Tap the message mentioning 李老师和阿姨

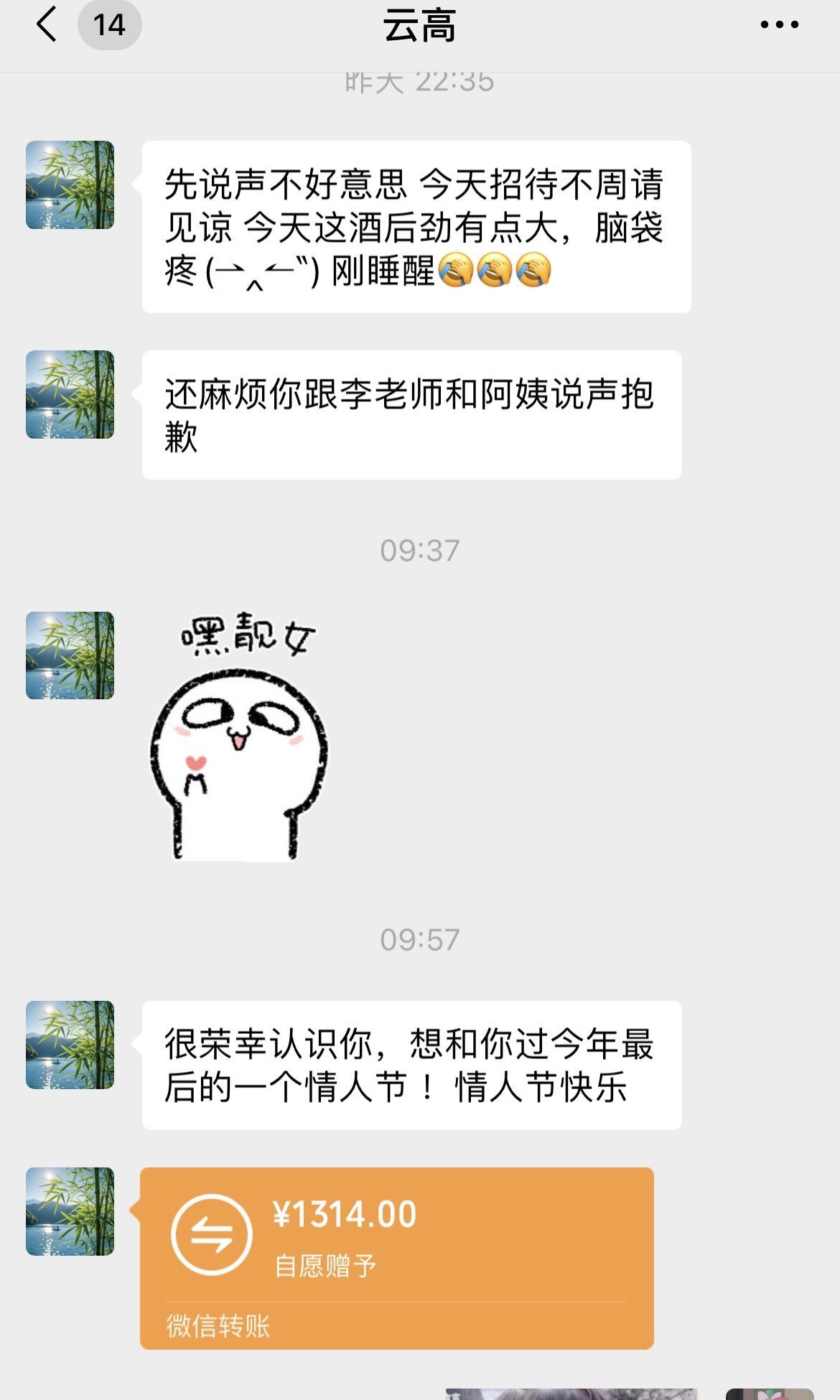tap(413, 415)
